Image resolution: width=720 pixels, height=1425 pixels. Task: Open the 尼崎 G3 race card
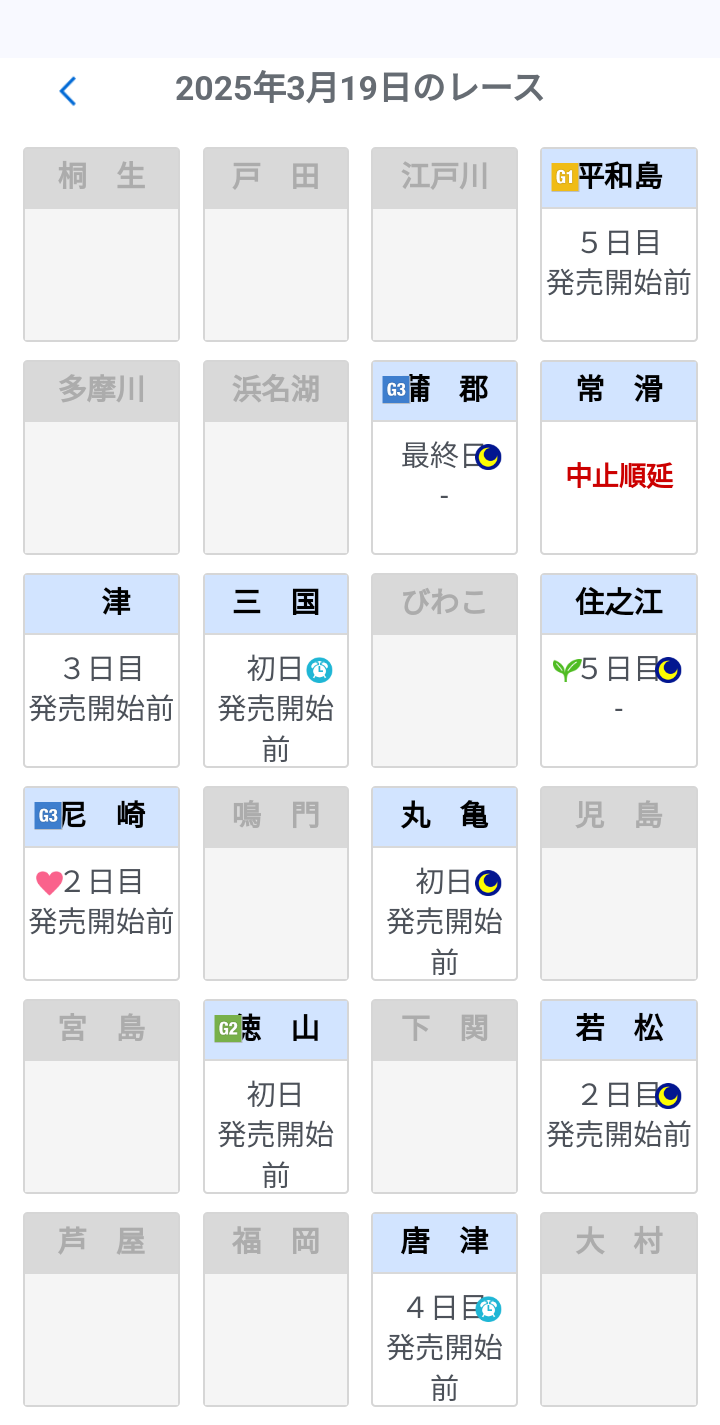[x=101, y=884]
